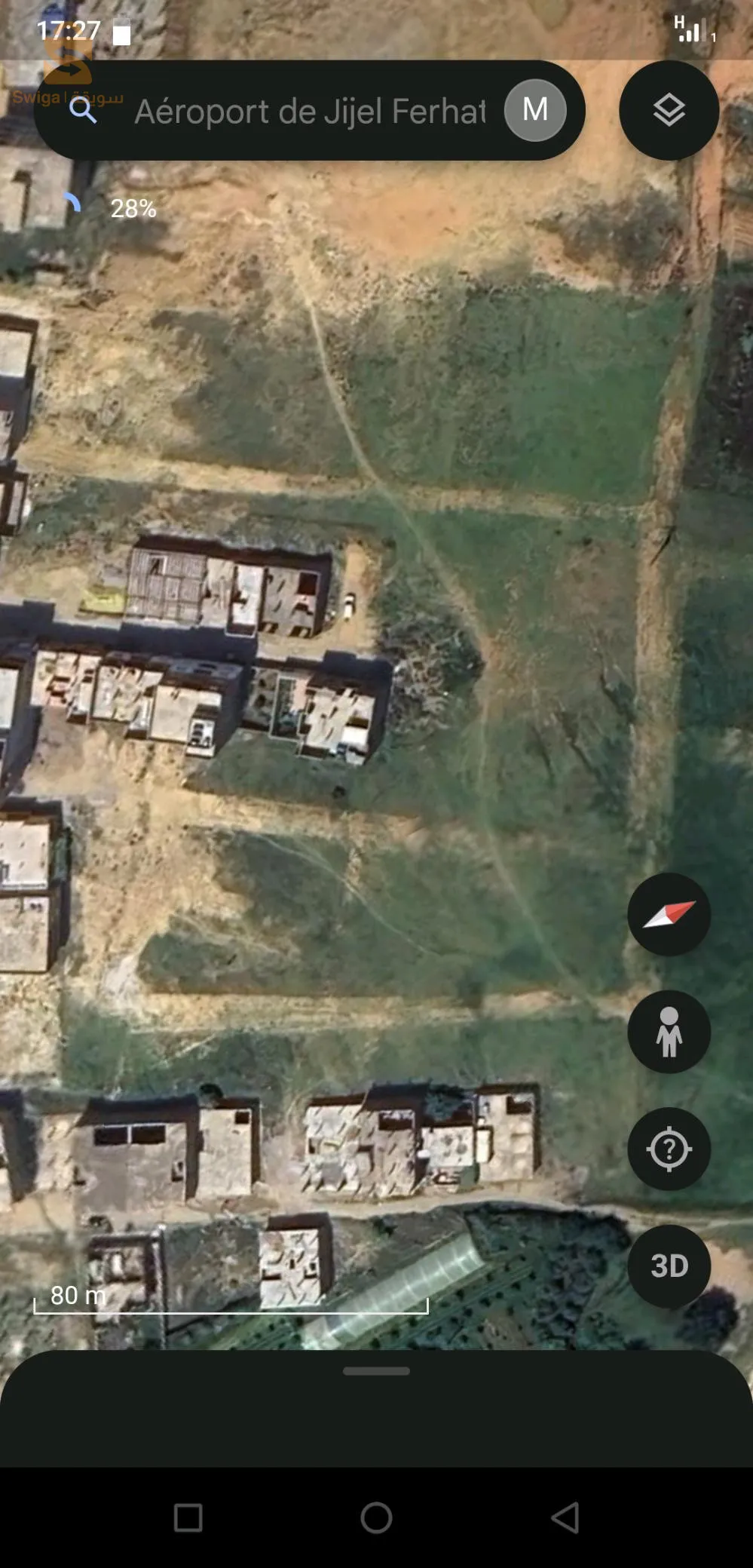Center the map on my location
The image size is (753, 1568).
click(669, 1149)
